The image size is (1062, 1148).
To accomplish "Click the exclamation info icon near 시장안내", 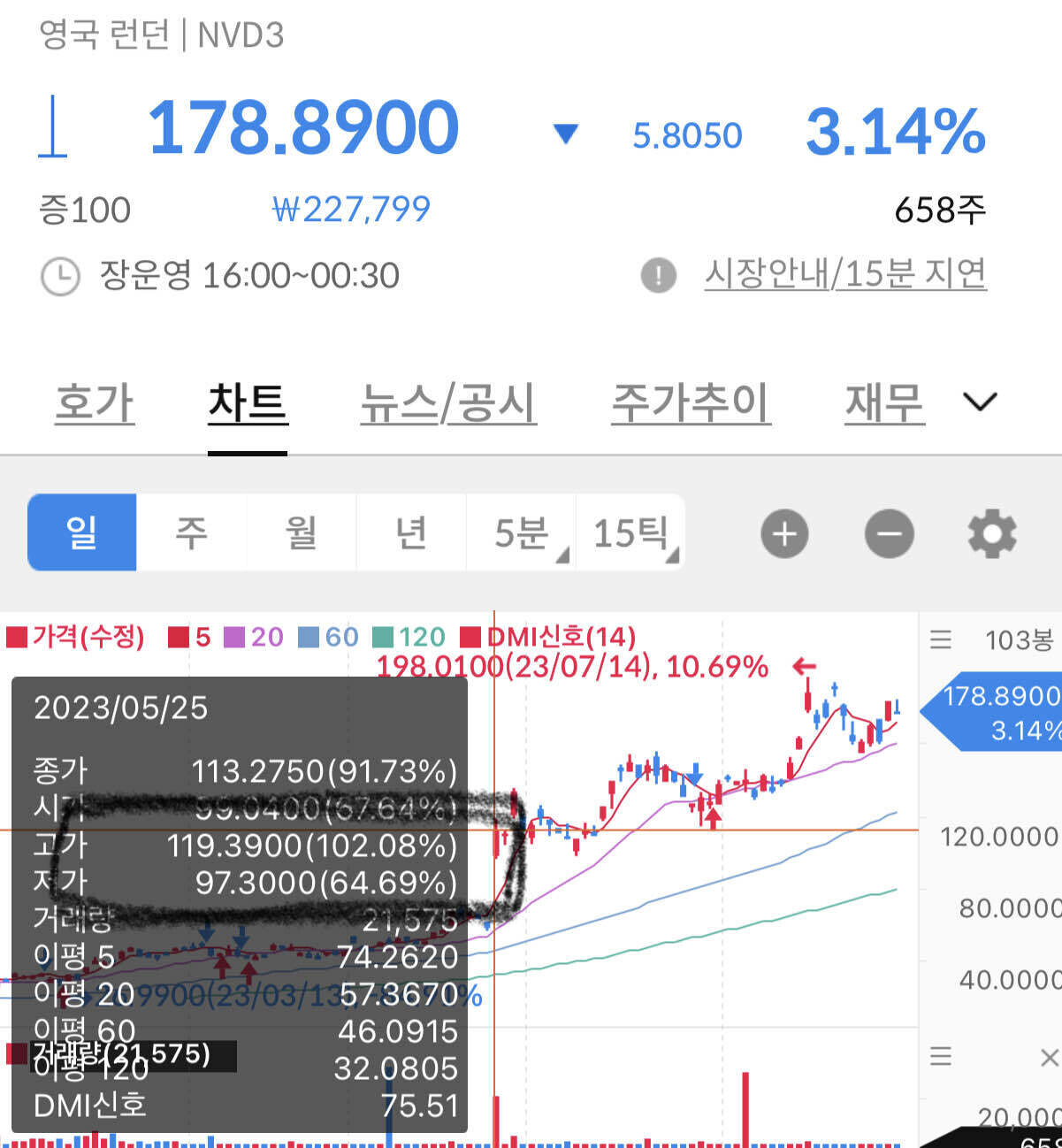I will point(657,275).
